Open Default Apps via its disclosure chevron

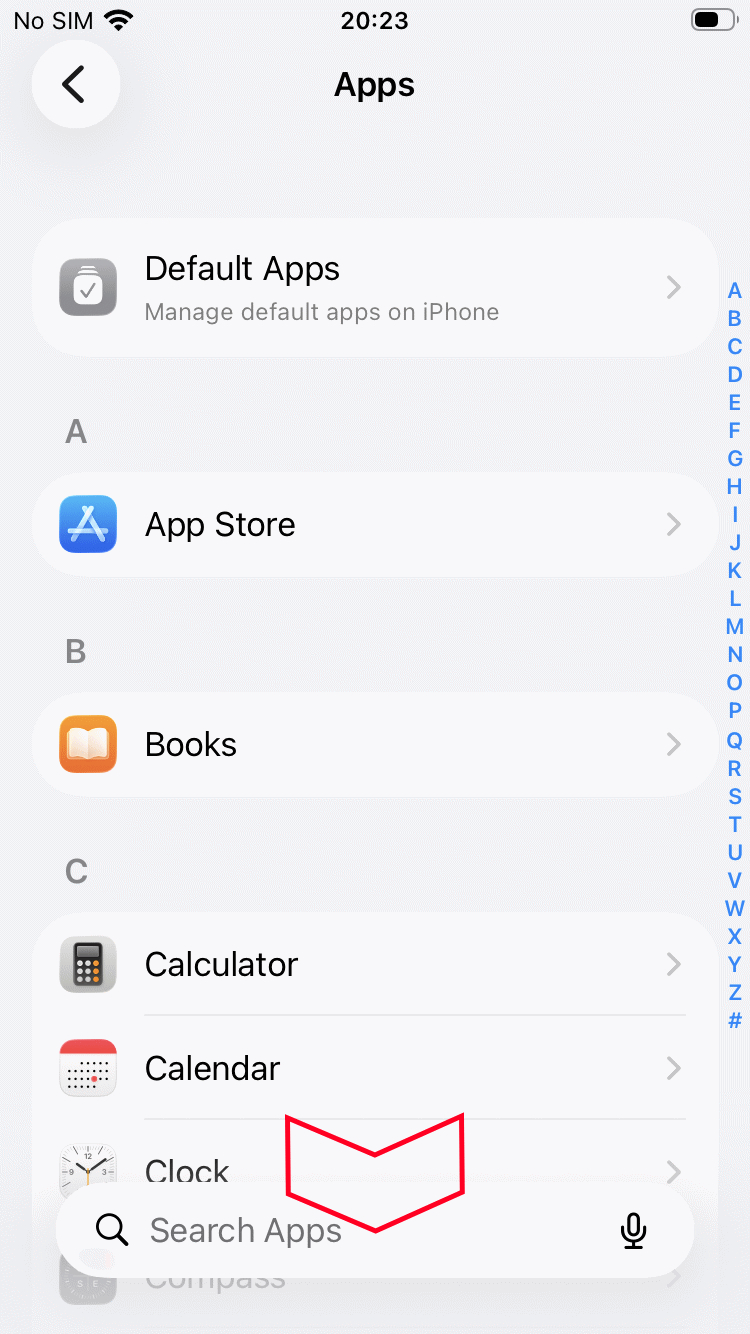click(673, 288)
